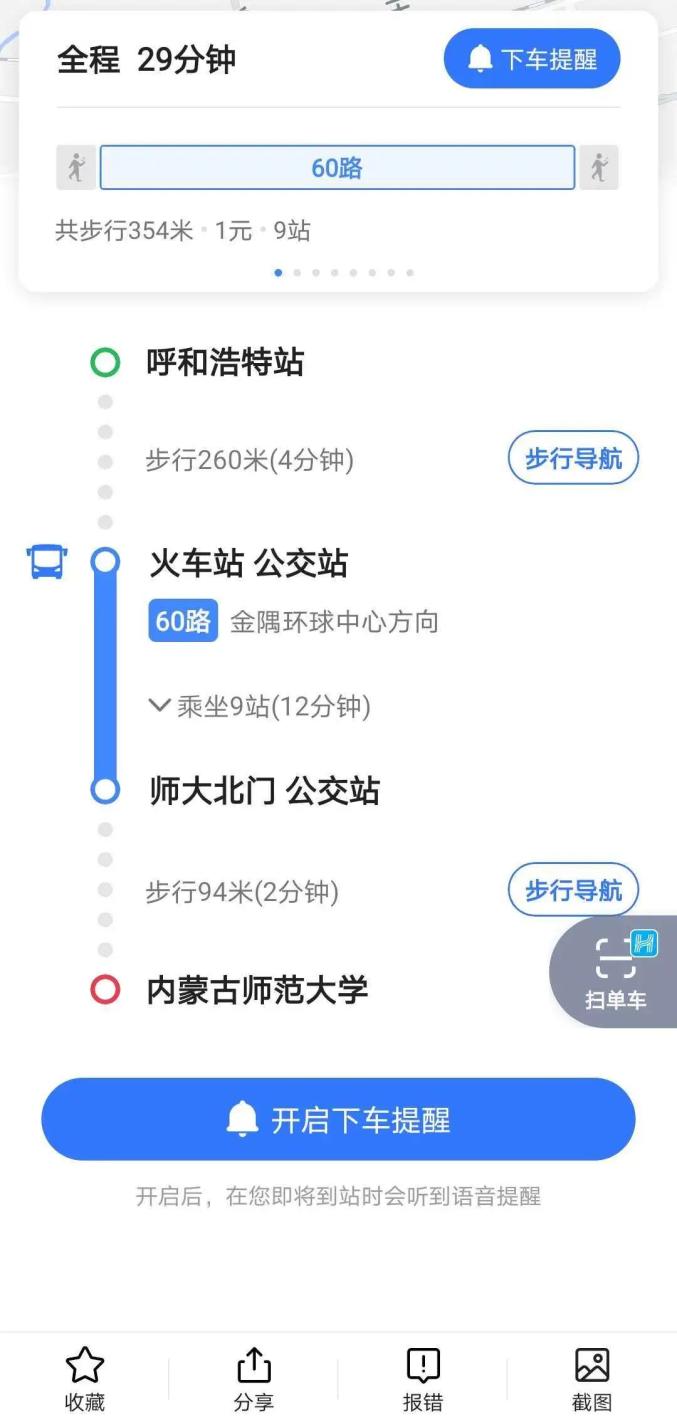Tap 开启下车提醒 to enable alerts

pos(338,1119)
